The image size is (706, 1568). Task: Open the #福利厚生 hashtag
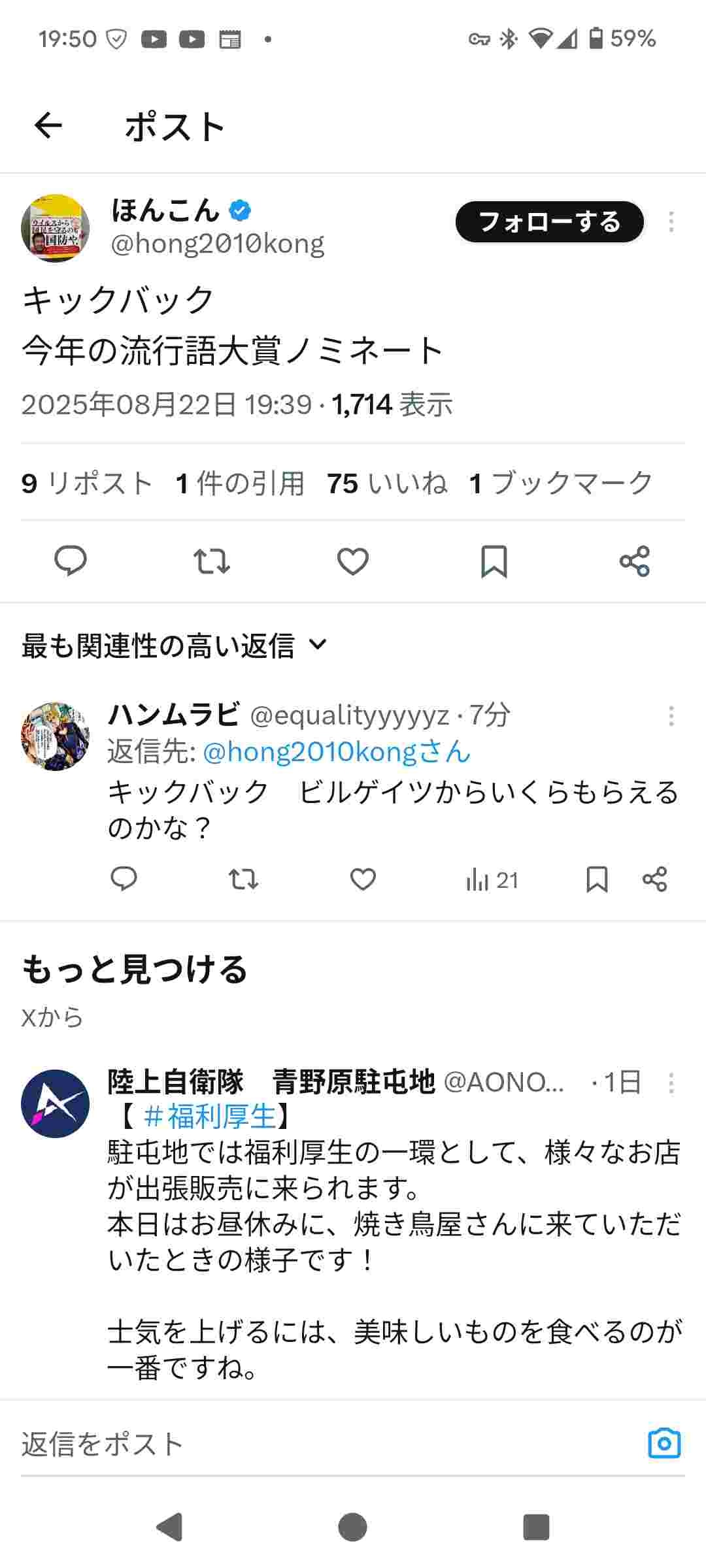[209, 1117]
